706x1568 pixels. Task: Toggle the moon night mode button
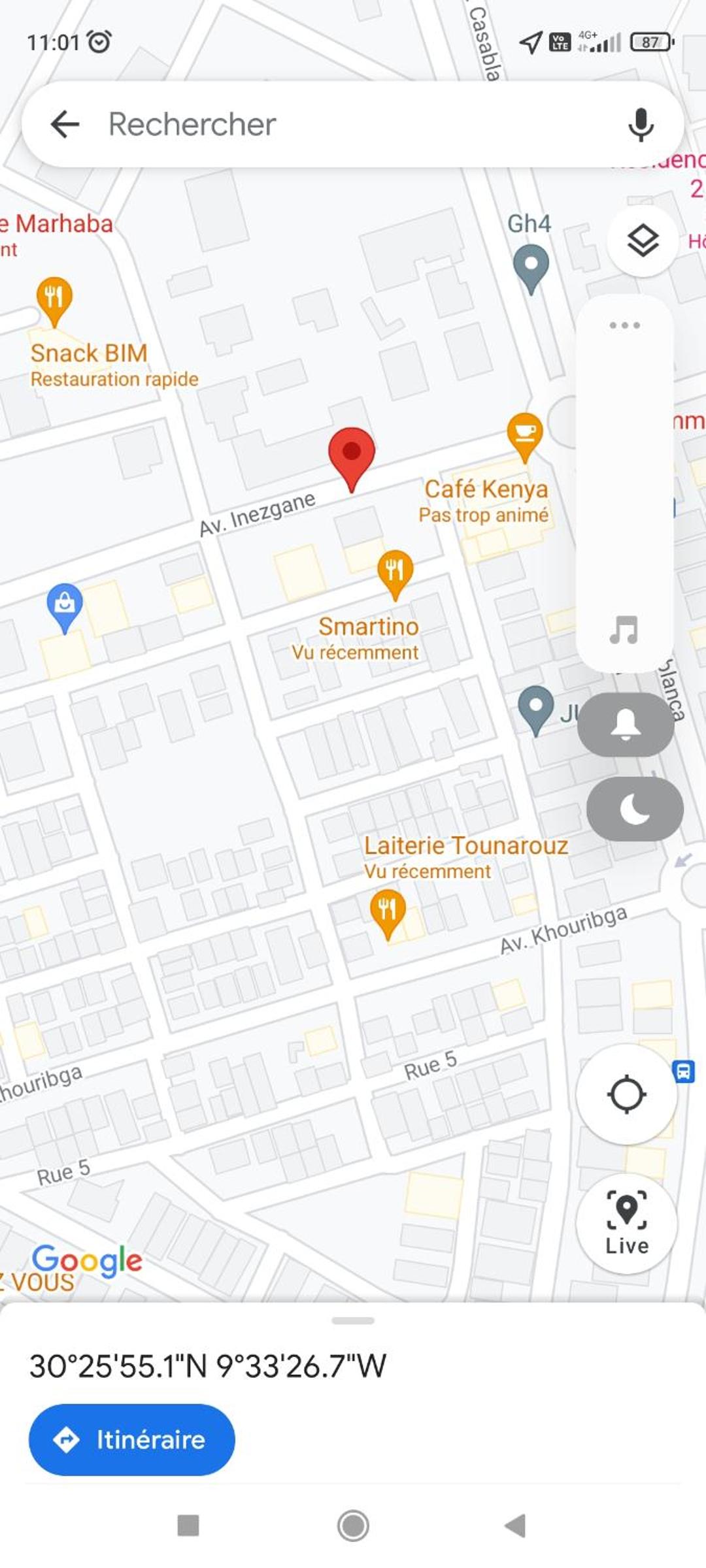(635, 809)
